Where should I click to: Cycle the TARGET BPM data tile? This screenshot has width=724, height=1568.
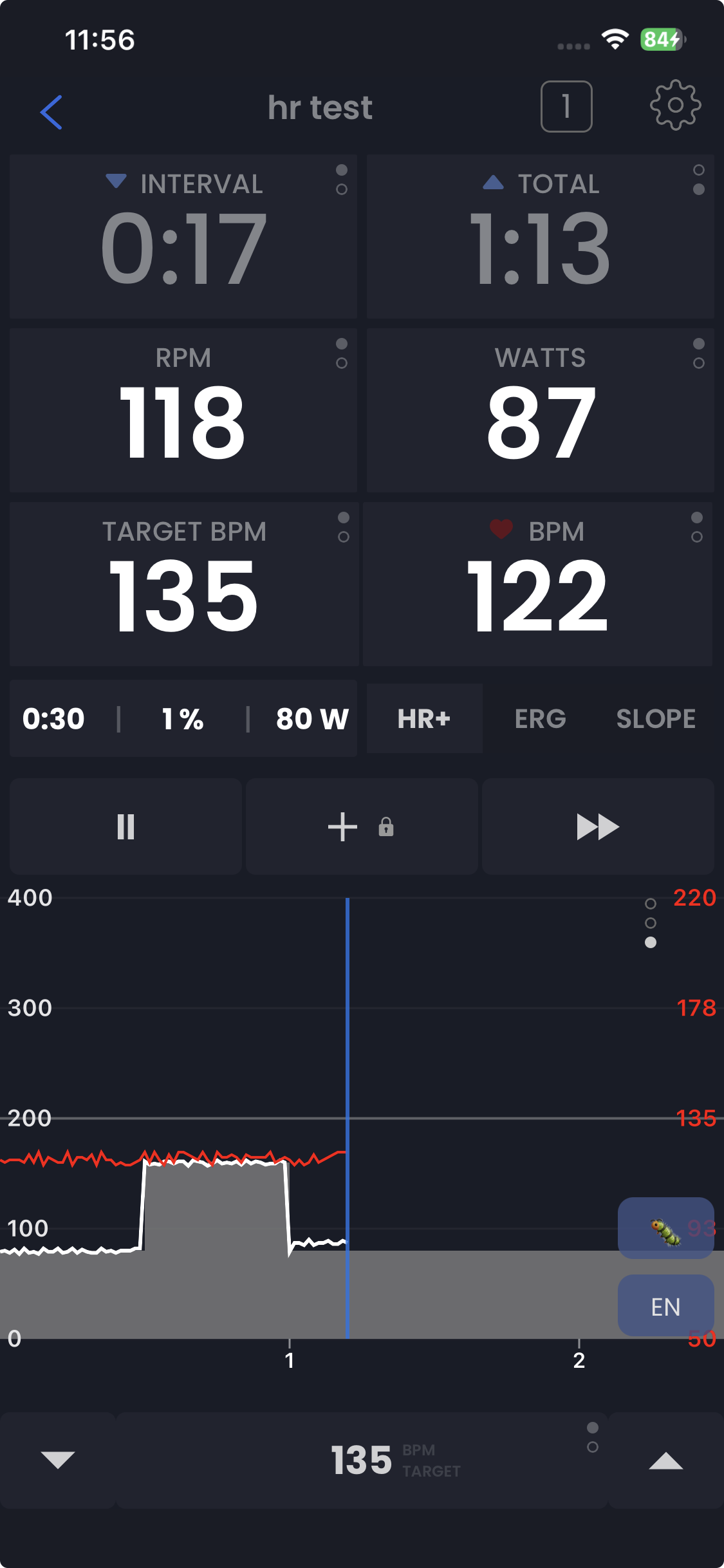coord(183,584)
